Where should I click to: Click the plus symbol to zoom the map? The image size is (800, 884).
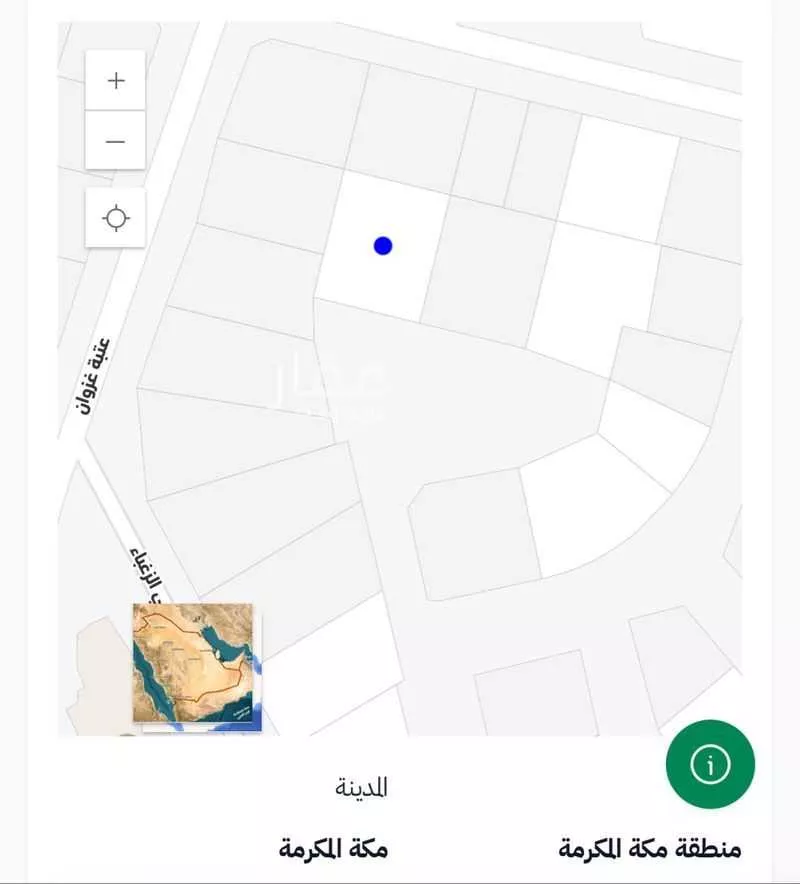tap(114, 81)
